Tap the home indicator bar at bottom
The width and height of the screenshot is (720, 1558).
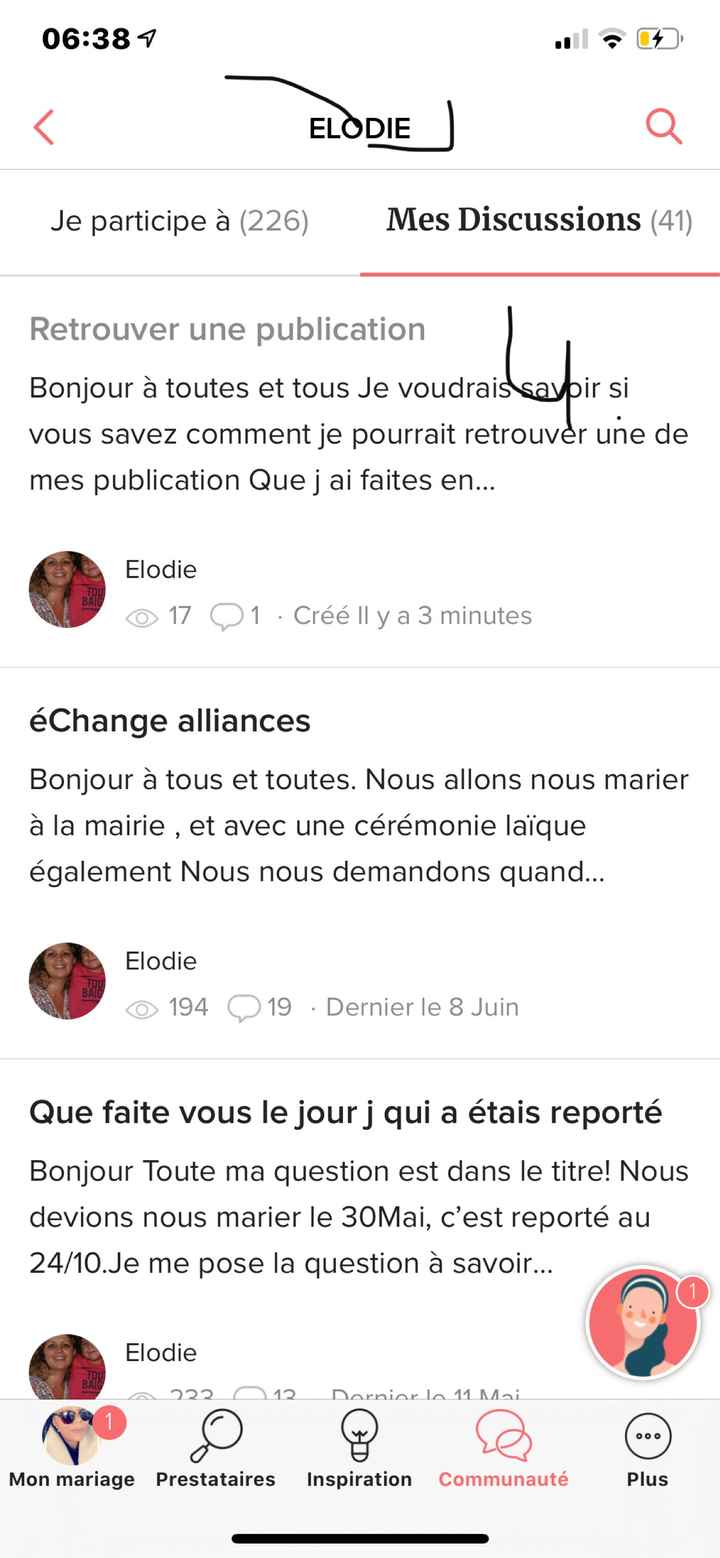tap(360, 1536)
